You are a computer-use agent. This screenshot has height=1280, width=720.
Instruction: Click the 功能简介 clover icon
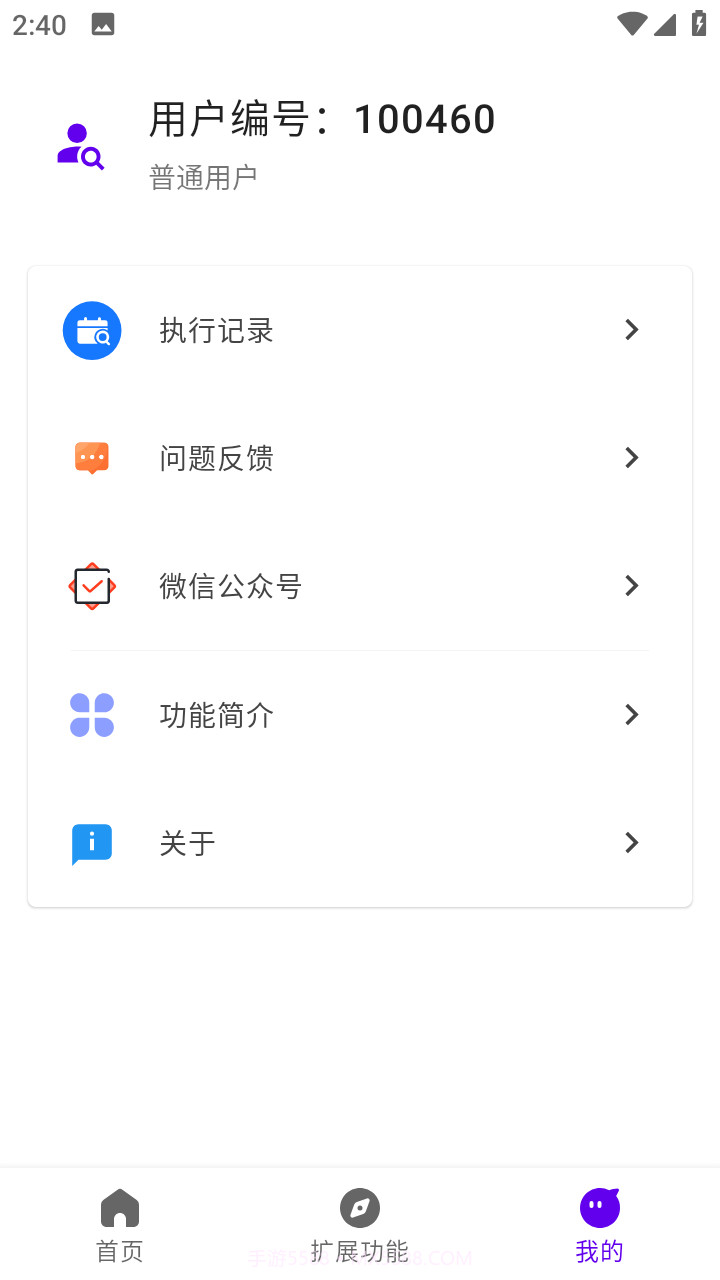pos(92,714)
